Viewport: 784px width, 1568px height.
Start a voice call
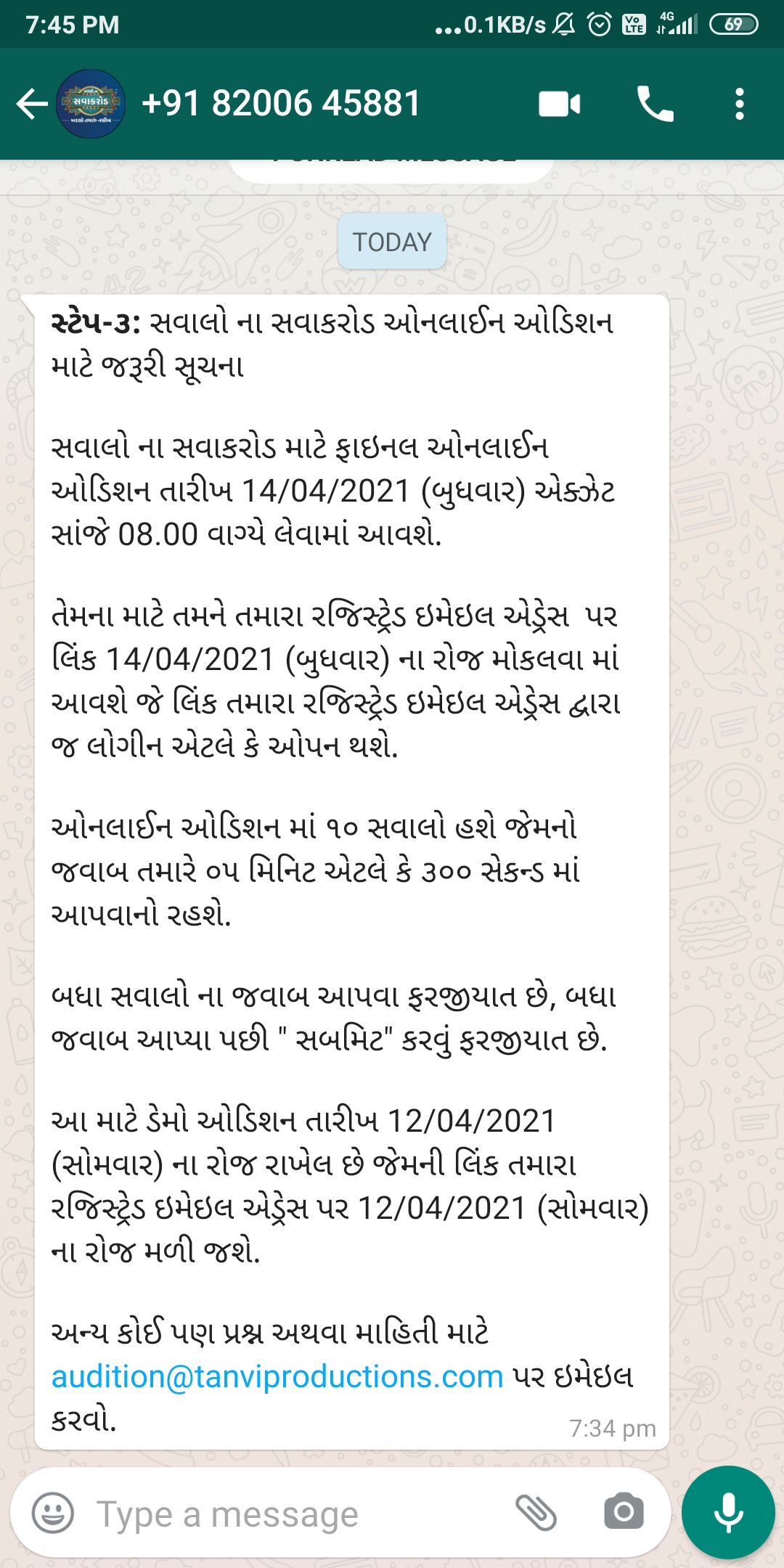tap(655, 104)
